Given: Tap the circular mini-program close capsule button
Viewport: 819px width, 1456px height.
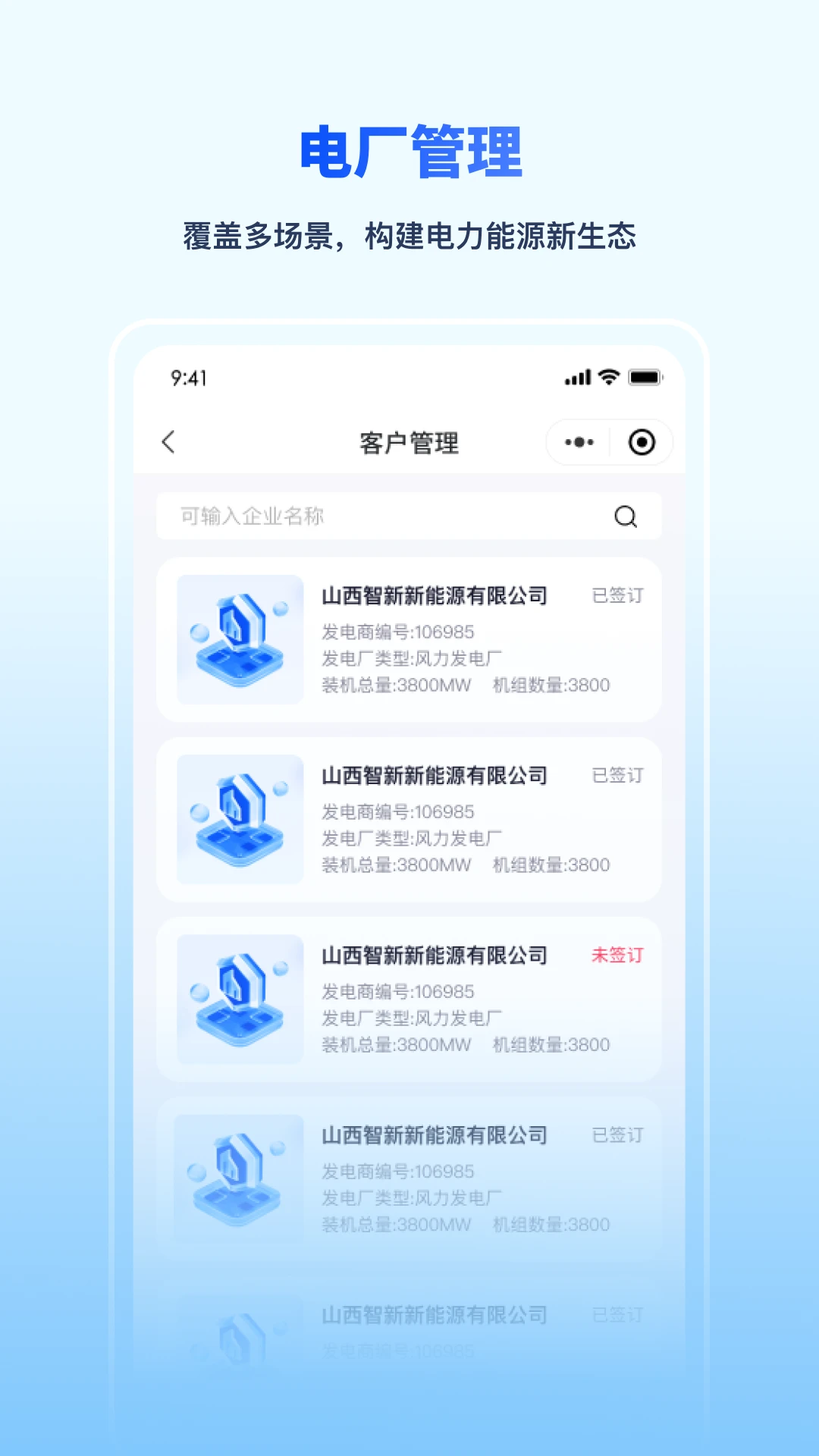Looking at the screenshot, I should [642, 441].
